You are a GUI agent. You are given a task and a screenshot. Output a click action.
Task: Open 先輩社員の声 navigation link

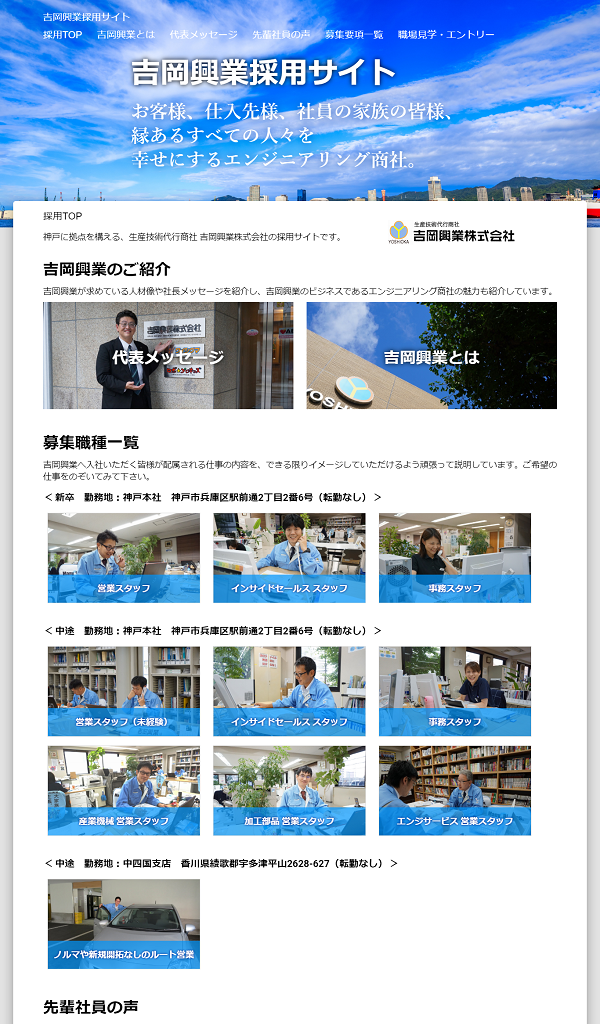[281, 35]
